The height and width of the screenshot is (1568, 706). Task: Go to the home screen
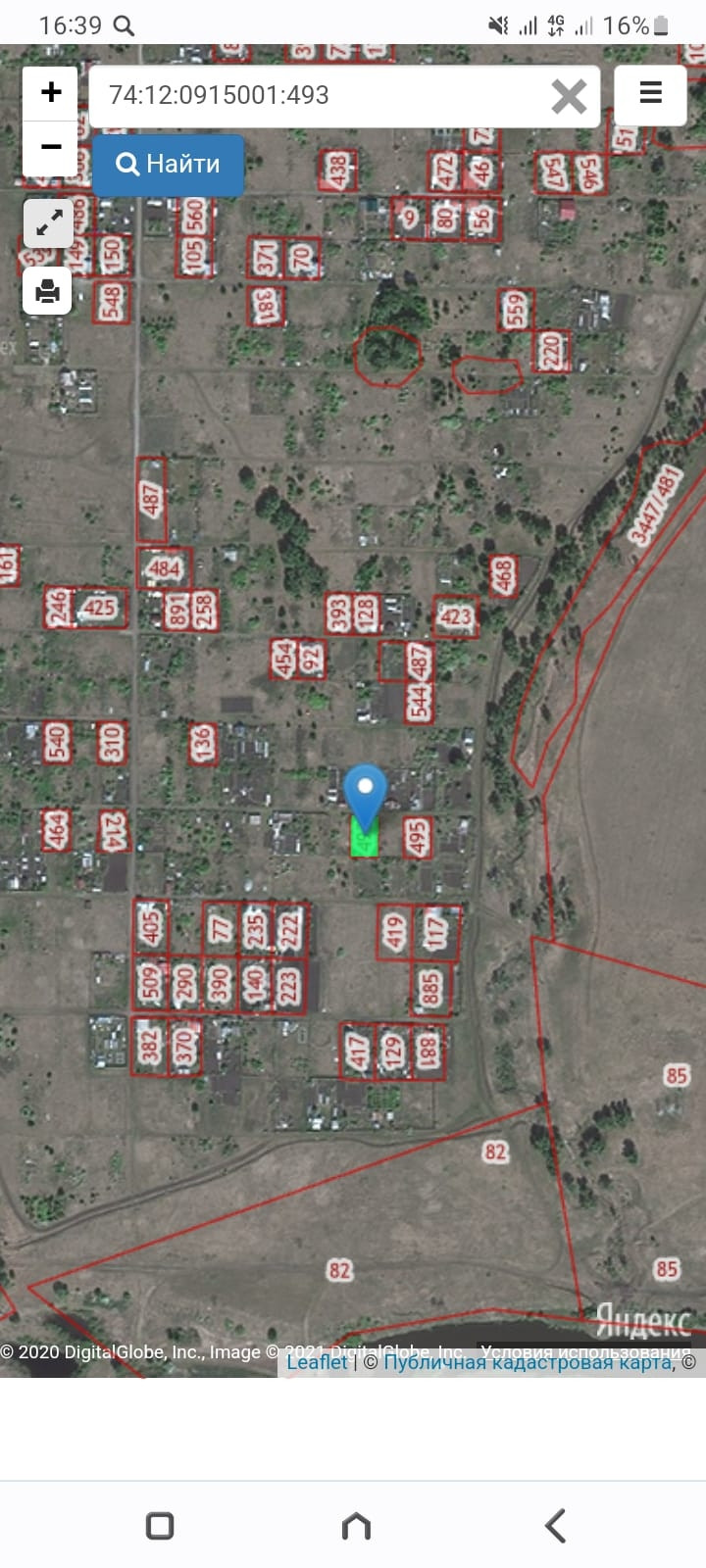pyautogui.click(x=356, y=1525)
